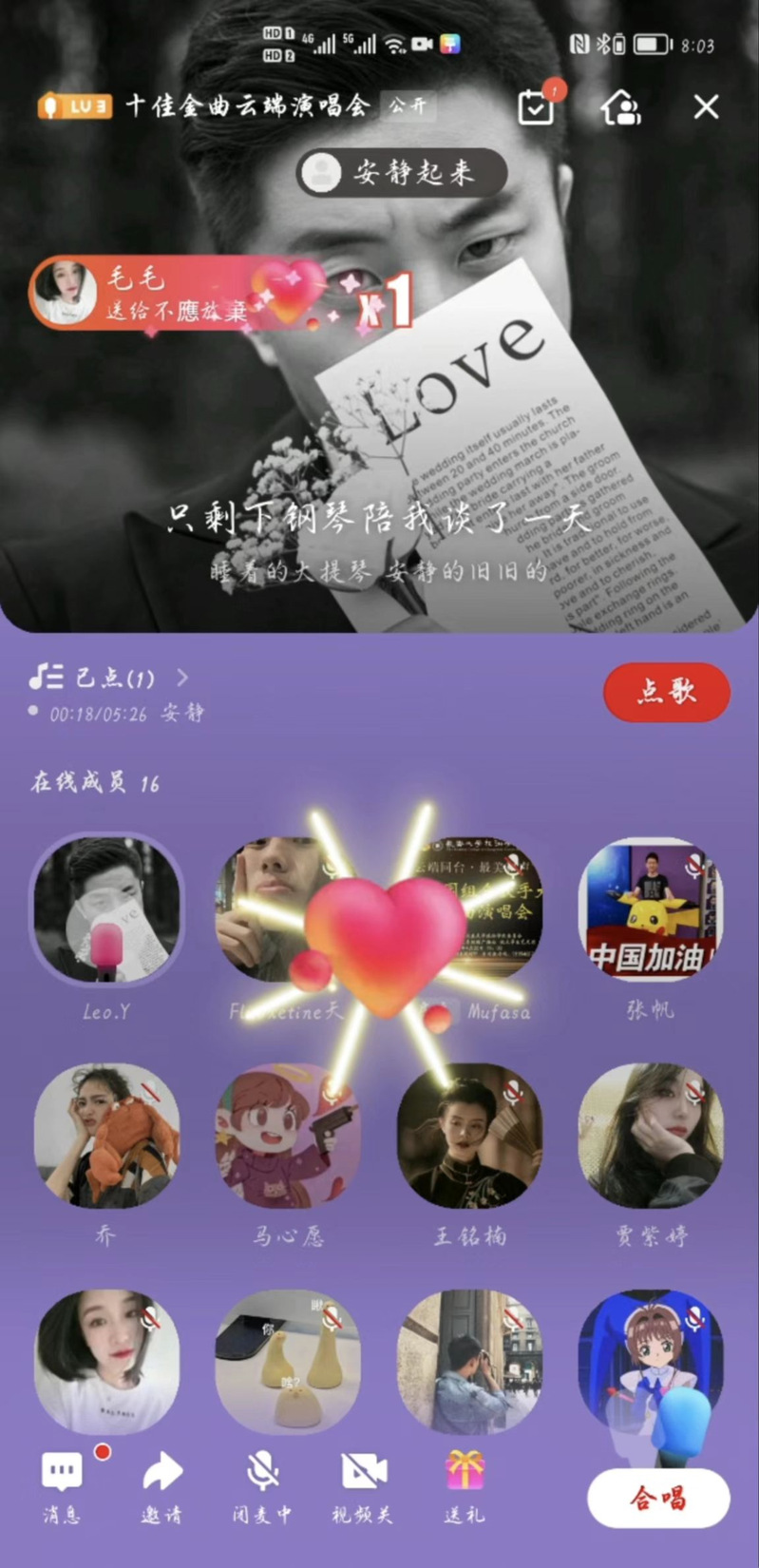Close the live karaoke room
Image resolution: width=759 pixels, height=1568 pixels.
click(x=706, y=106)
